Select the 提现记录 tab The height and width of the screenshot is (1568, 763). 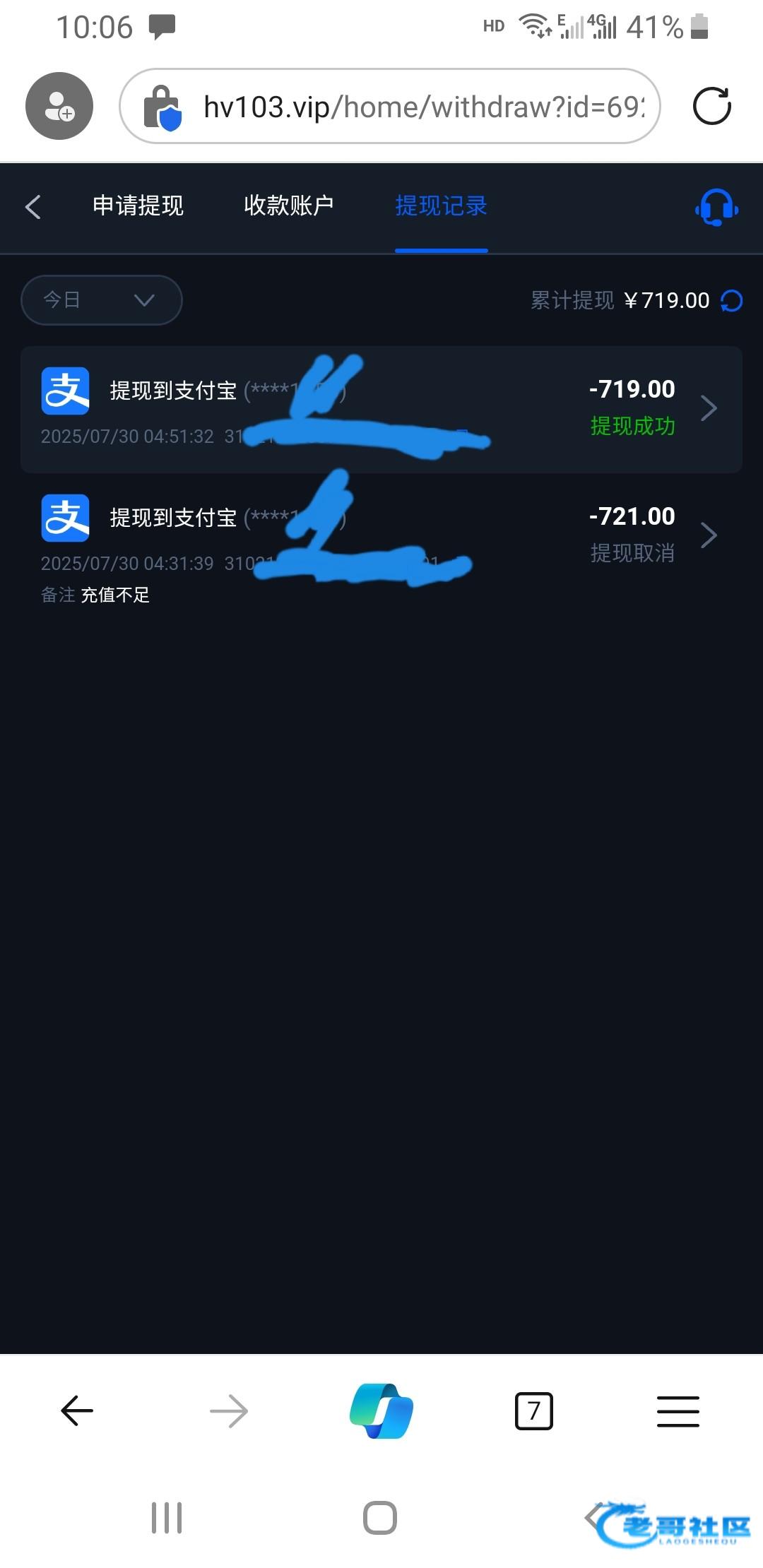pos(441,206)
